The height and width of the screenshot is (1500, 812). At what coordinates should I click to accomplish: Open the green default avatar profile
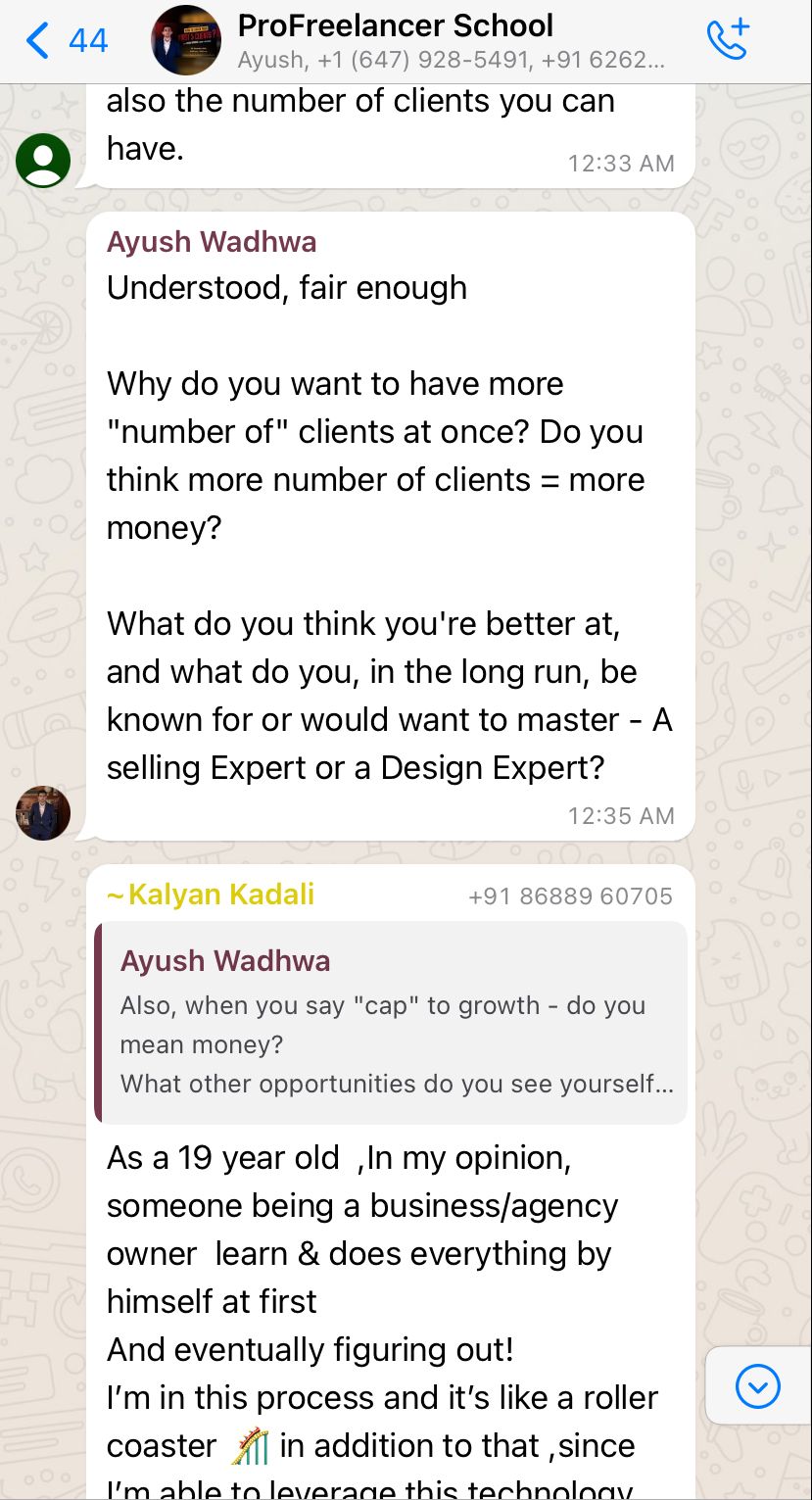pyautogui.click(x=43, y=161)
